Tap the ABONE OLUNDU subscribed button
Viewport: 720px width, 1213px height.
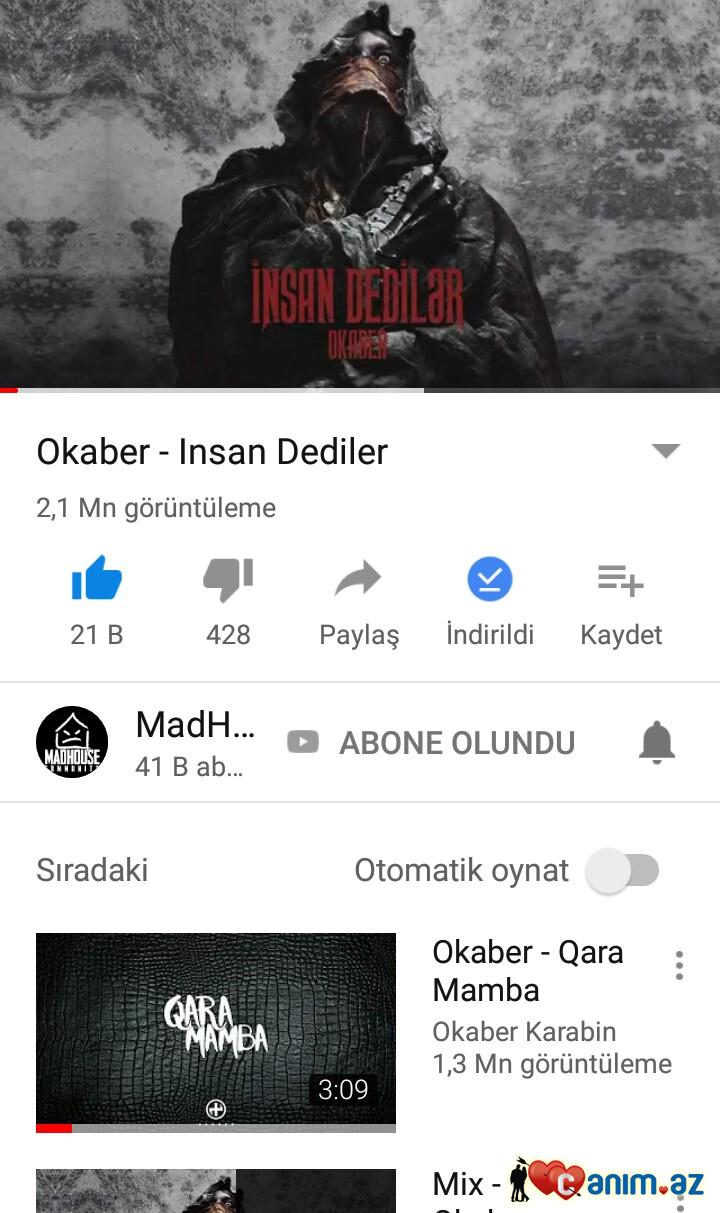click(x=432, y=742)
